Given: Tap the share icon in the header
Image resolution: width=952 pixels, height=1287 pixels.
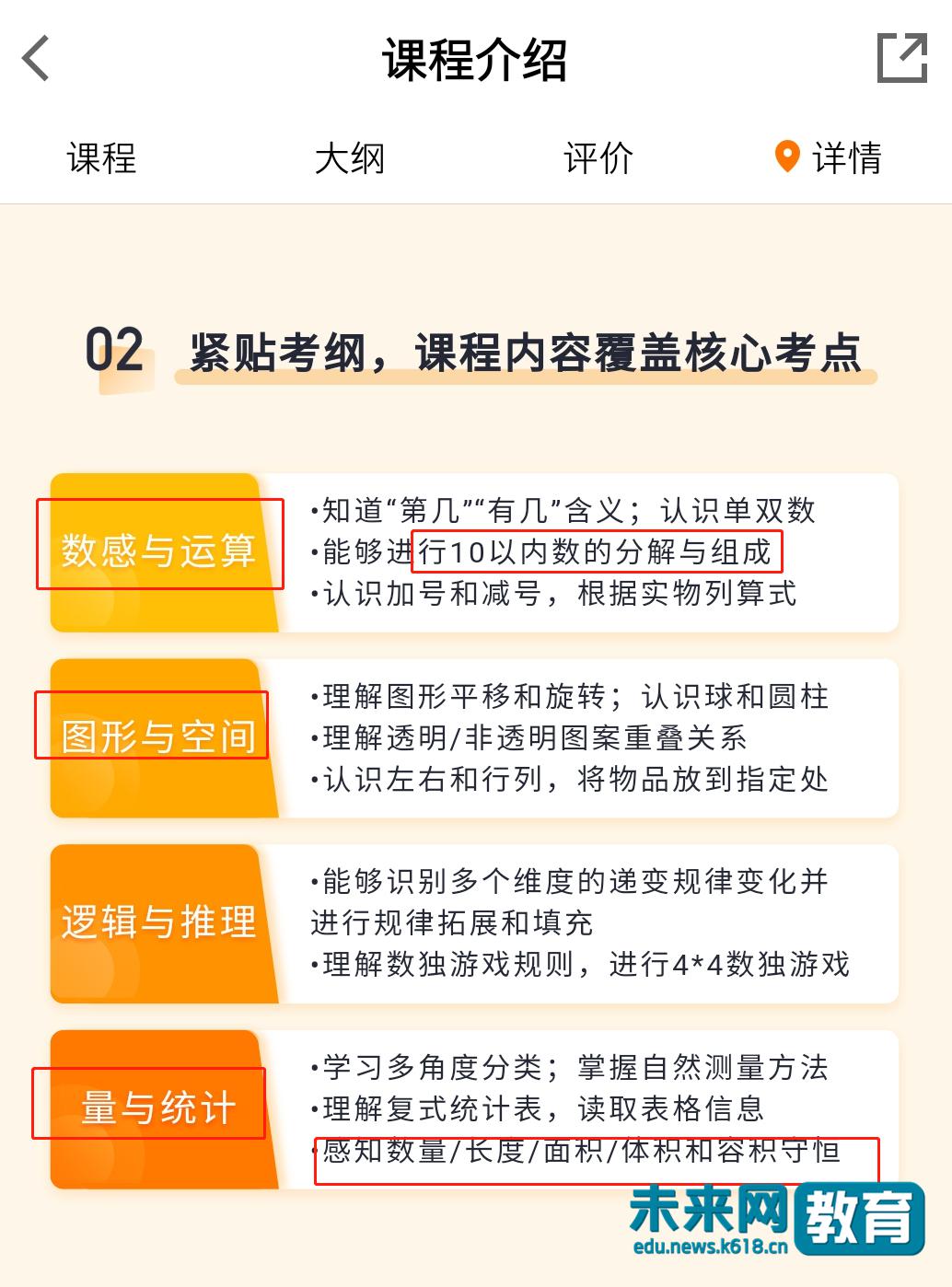Looking at the screenshot, I should tap(901, 59).
